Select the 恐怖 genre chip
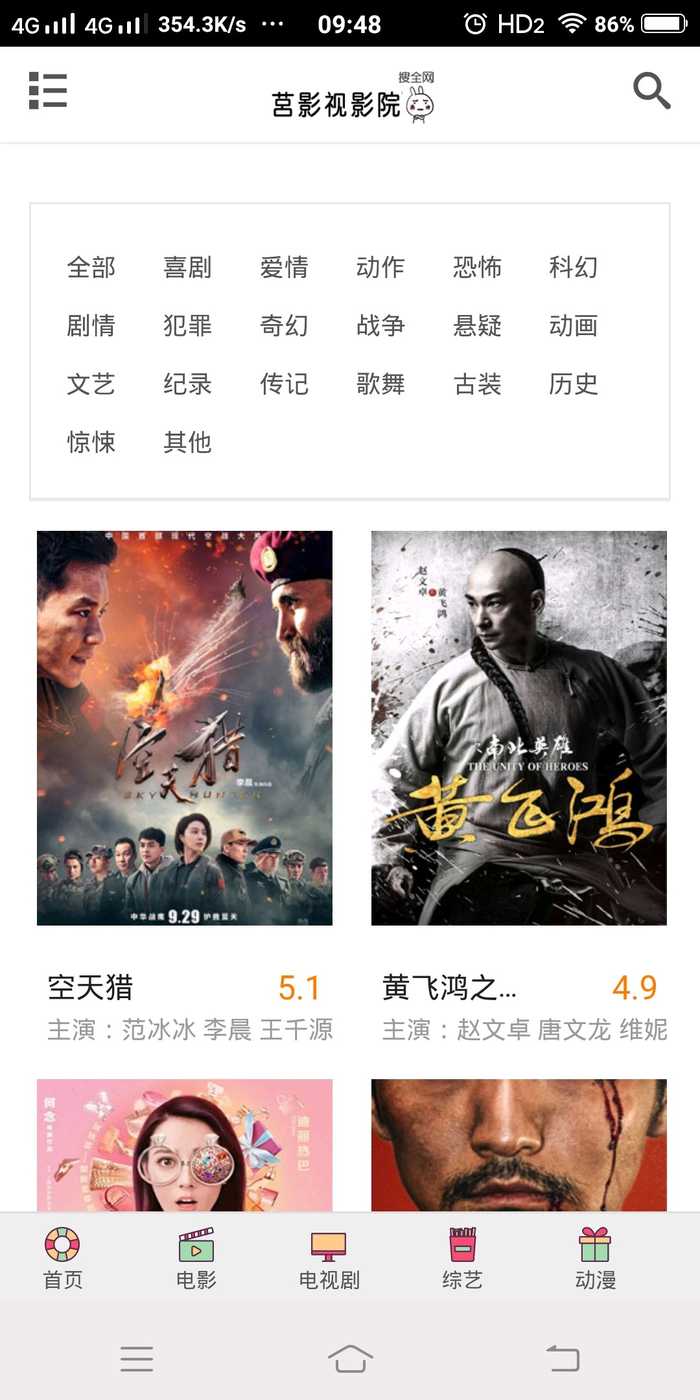The height and width of the screenshot is (1400, 700). pyautogui.click(x=477, y=267)
